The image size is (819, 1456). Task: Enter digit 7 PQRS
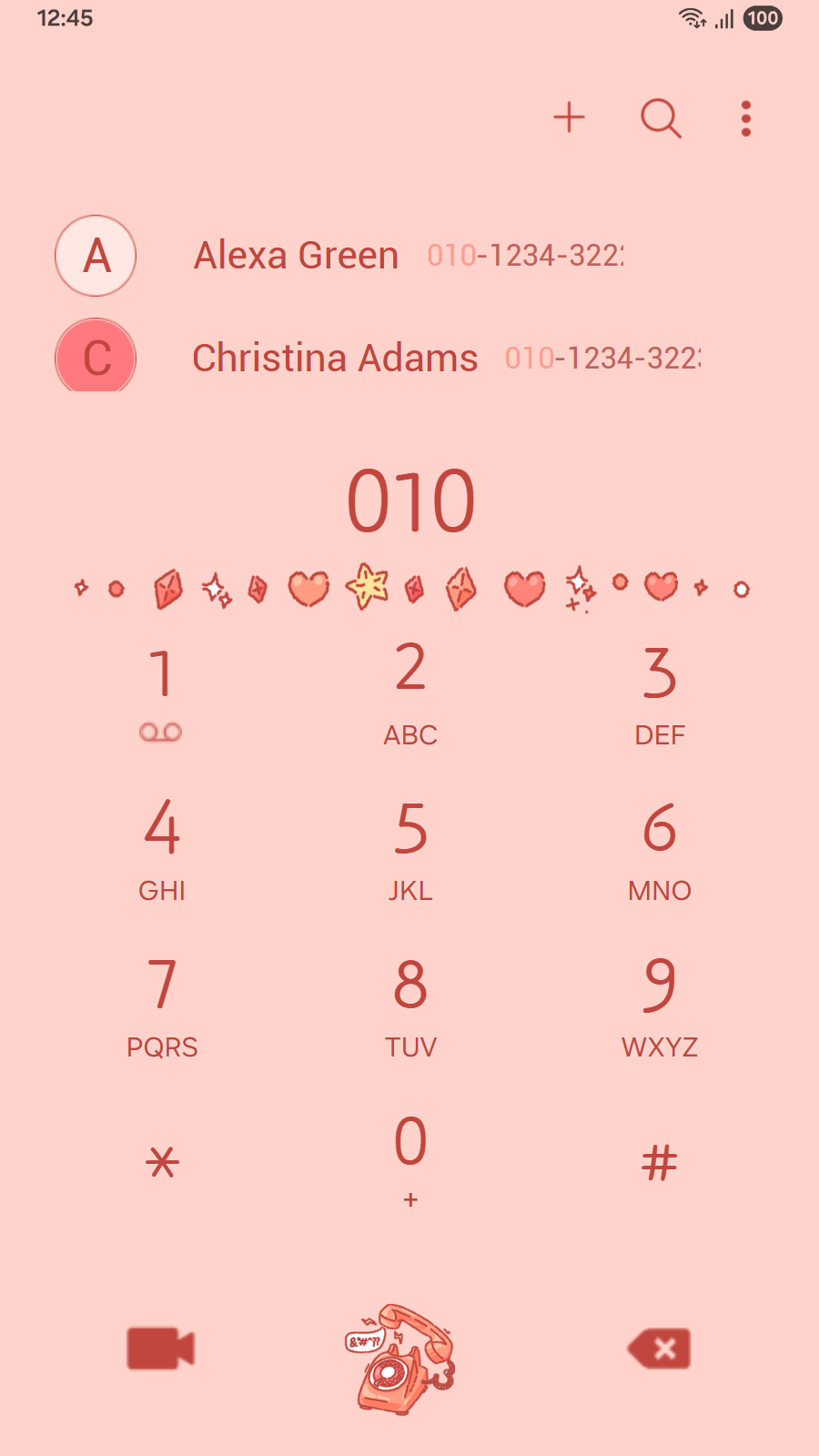162,1005
